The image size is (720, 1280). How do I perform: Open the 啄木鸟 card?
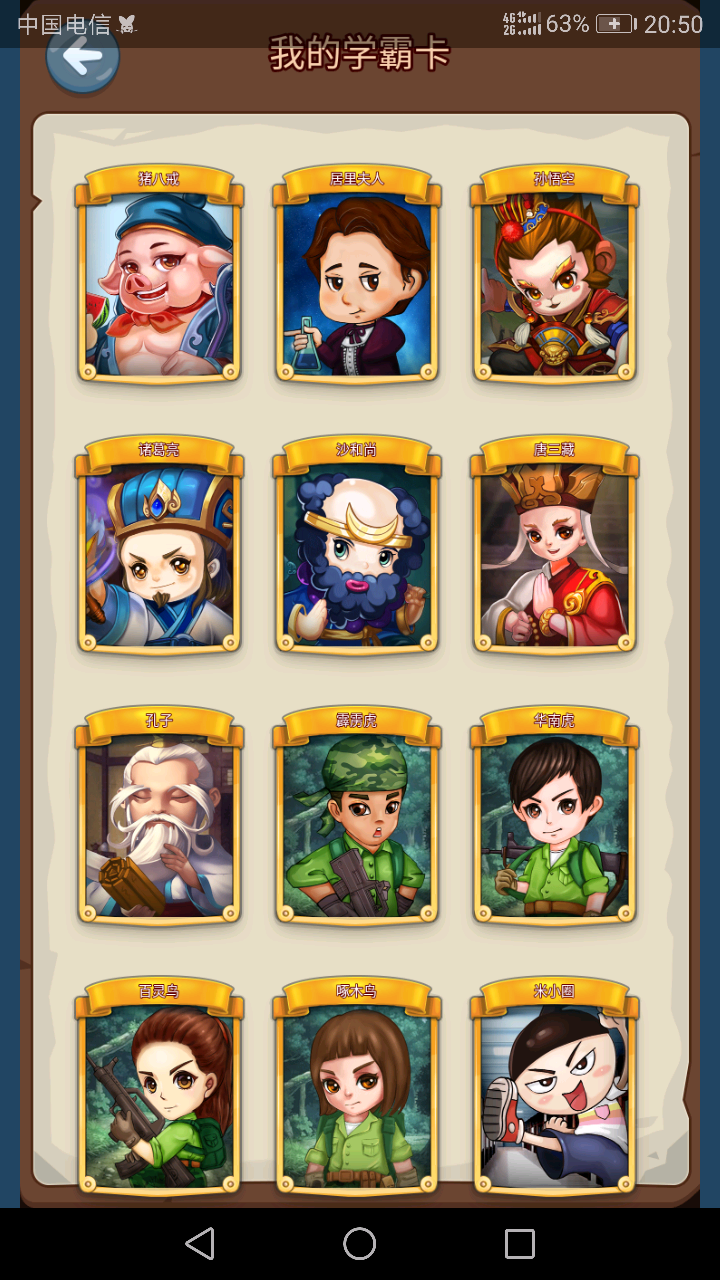point(357,1090)
